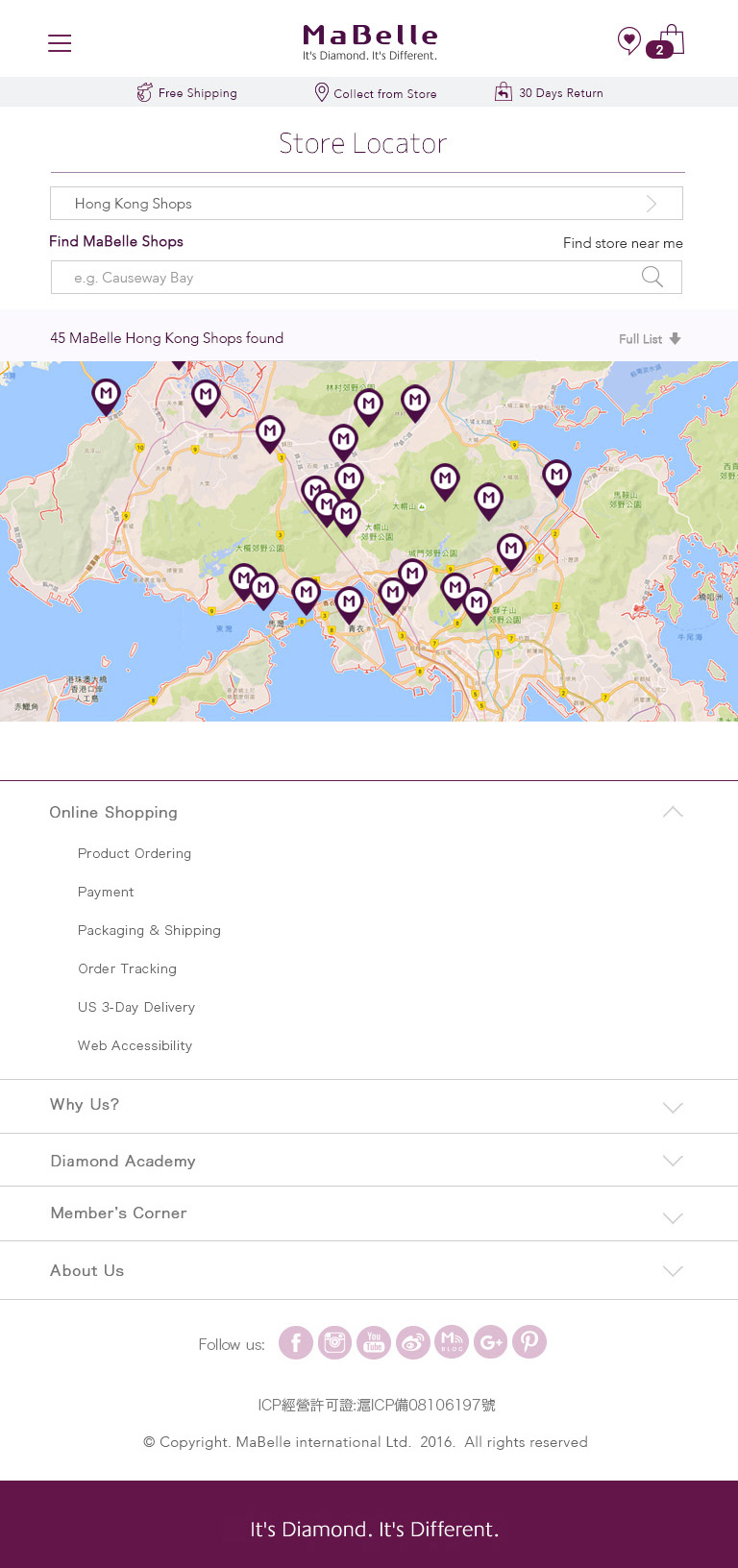738x1568 pixels.
Task: Open the hamburger menu
Action: click(x=60, y=43)
